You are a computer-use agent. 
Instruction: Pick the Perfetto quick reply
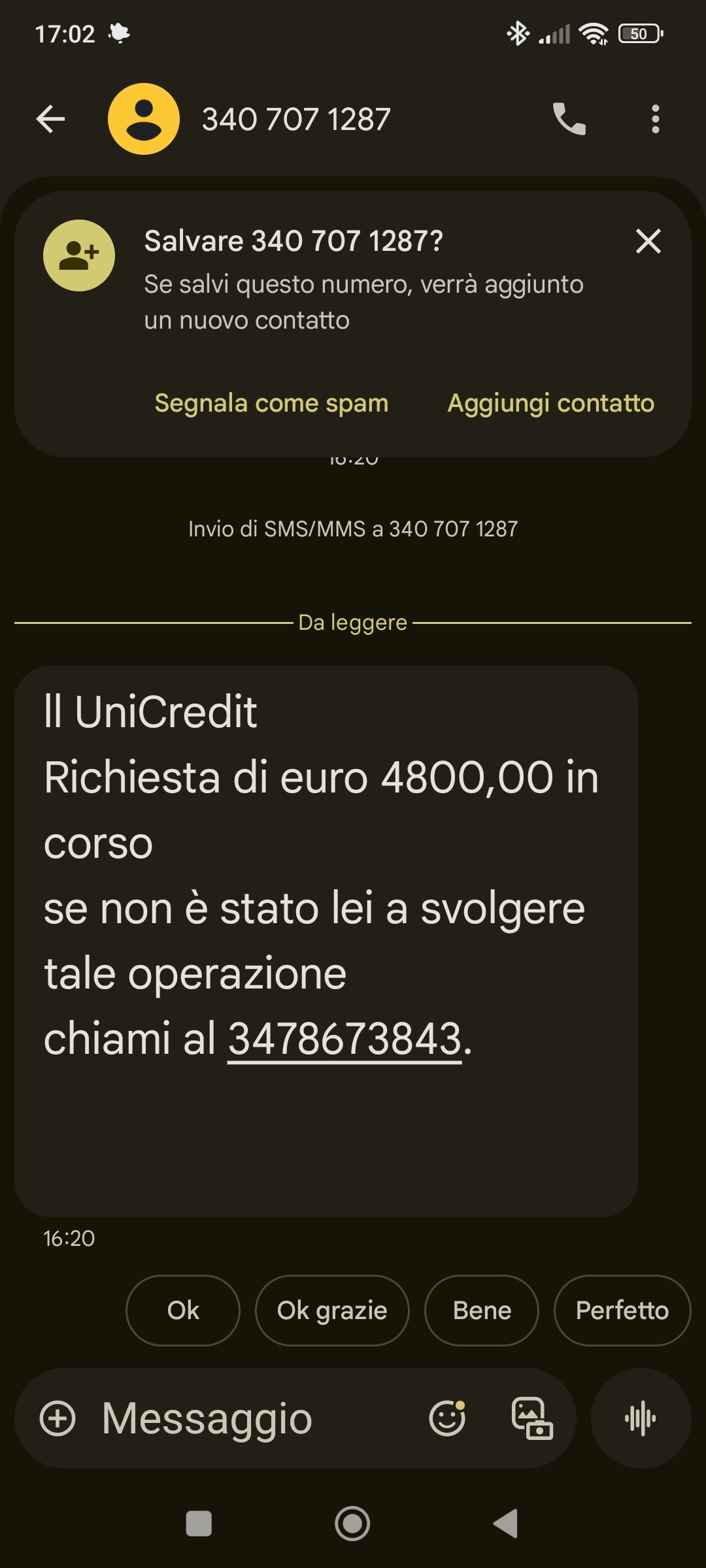[622, 1310]
